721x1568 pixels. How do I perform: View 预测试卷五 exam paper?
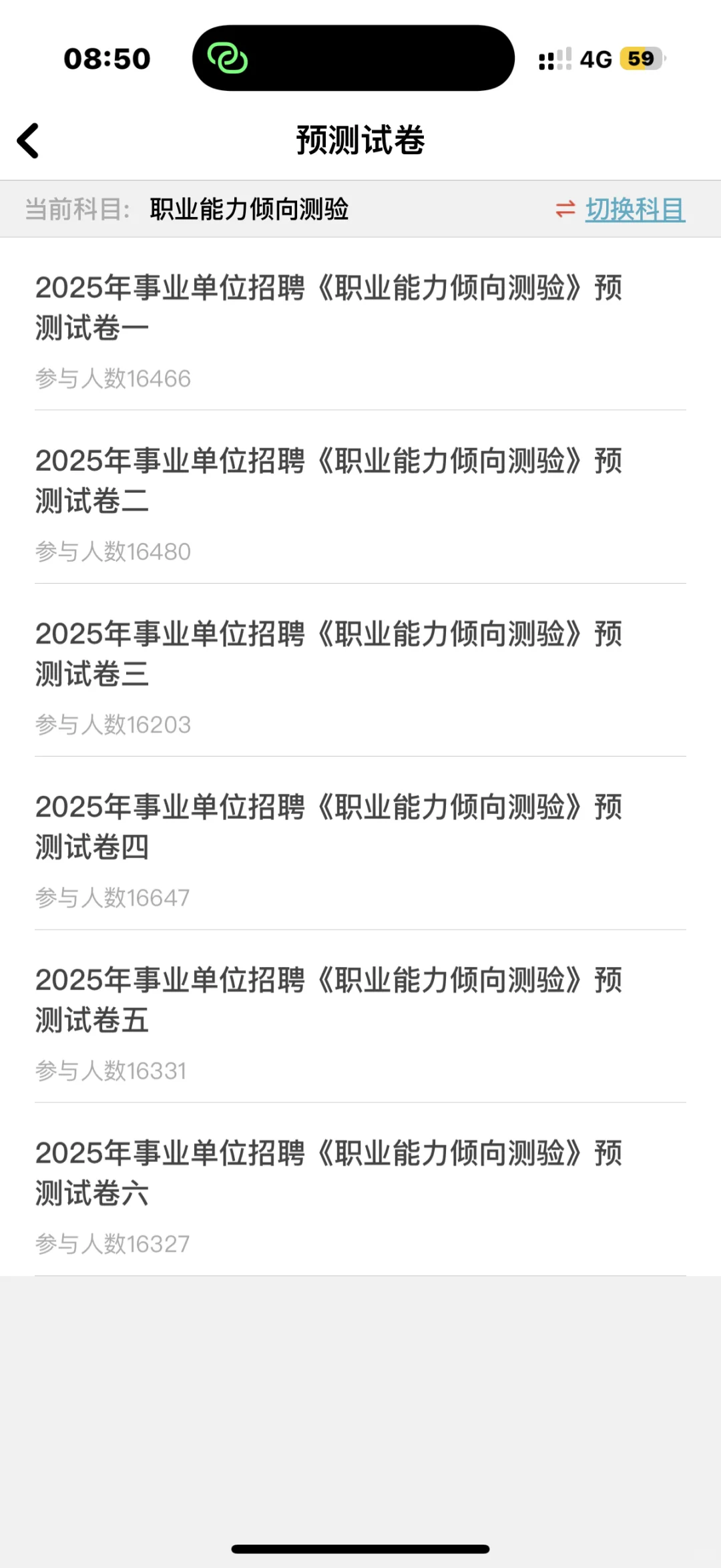[328, 1000]
